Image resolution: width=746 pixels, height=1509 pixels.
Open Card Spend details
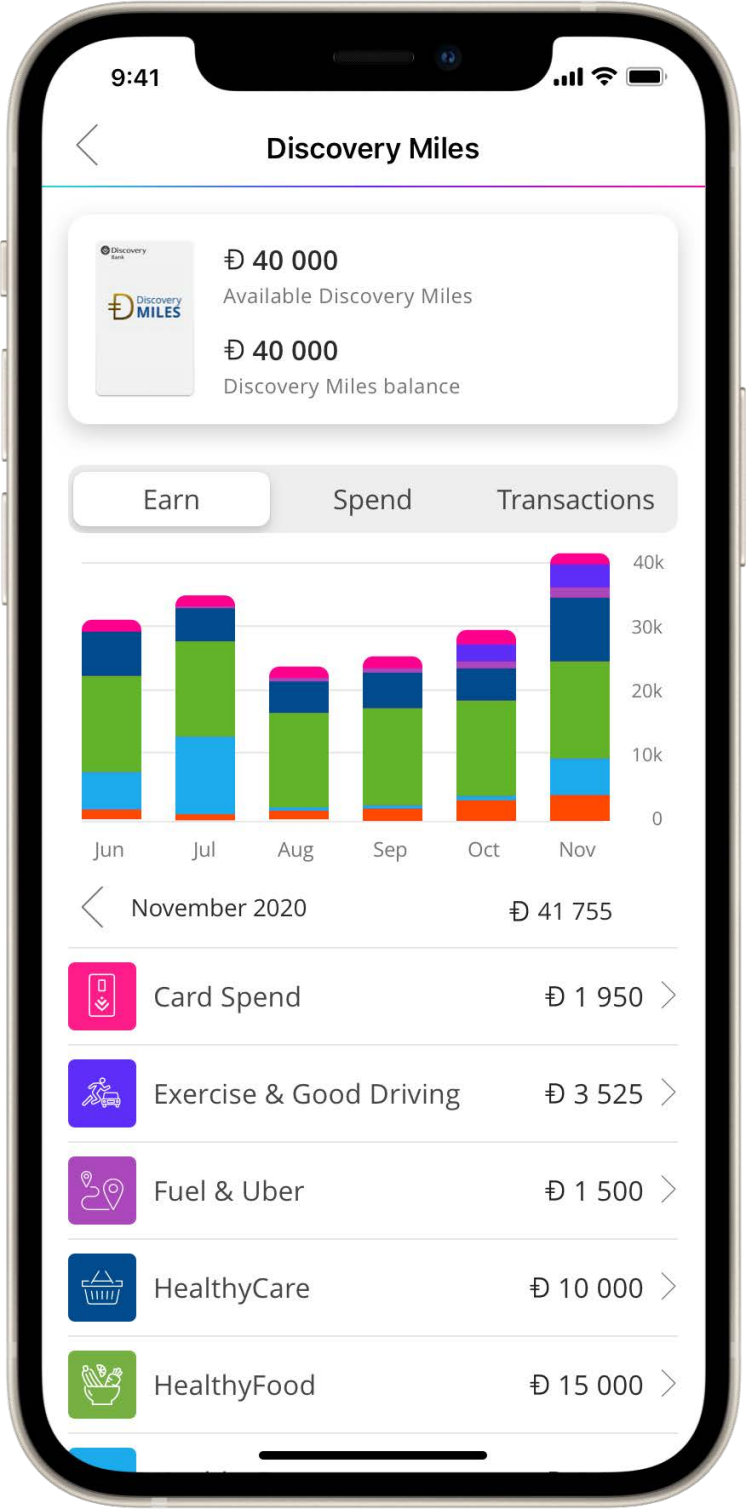coord(372,997)
